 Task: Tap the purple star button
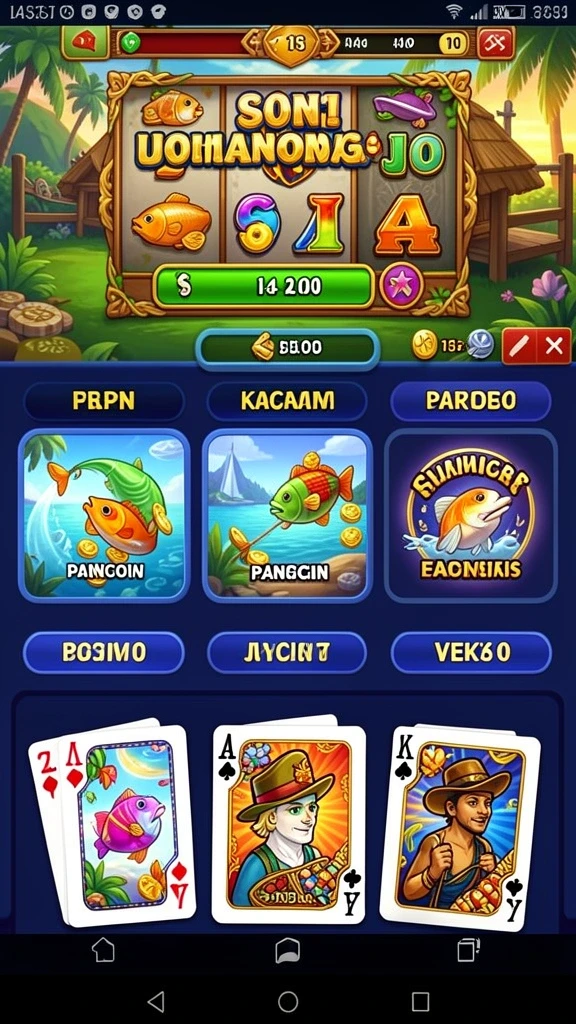coord(401,286)
